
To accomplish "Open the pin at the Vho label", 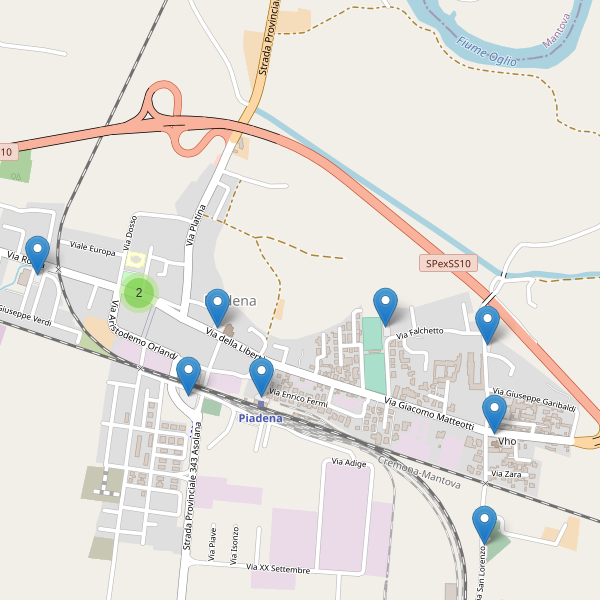I will pos(494,413).
